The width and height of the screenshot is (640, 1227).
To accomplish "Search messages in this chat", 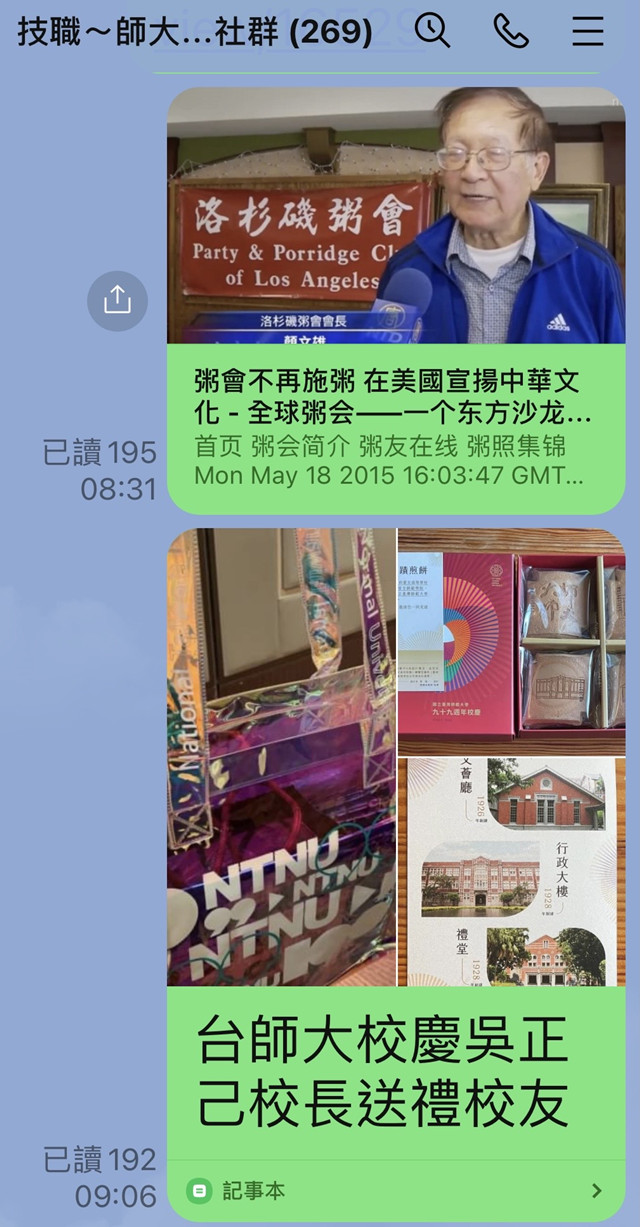I will click(432, 31).
